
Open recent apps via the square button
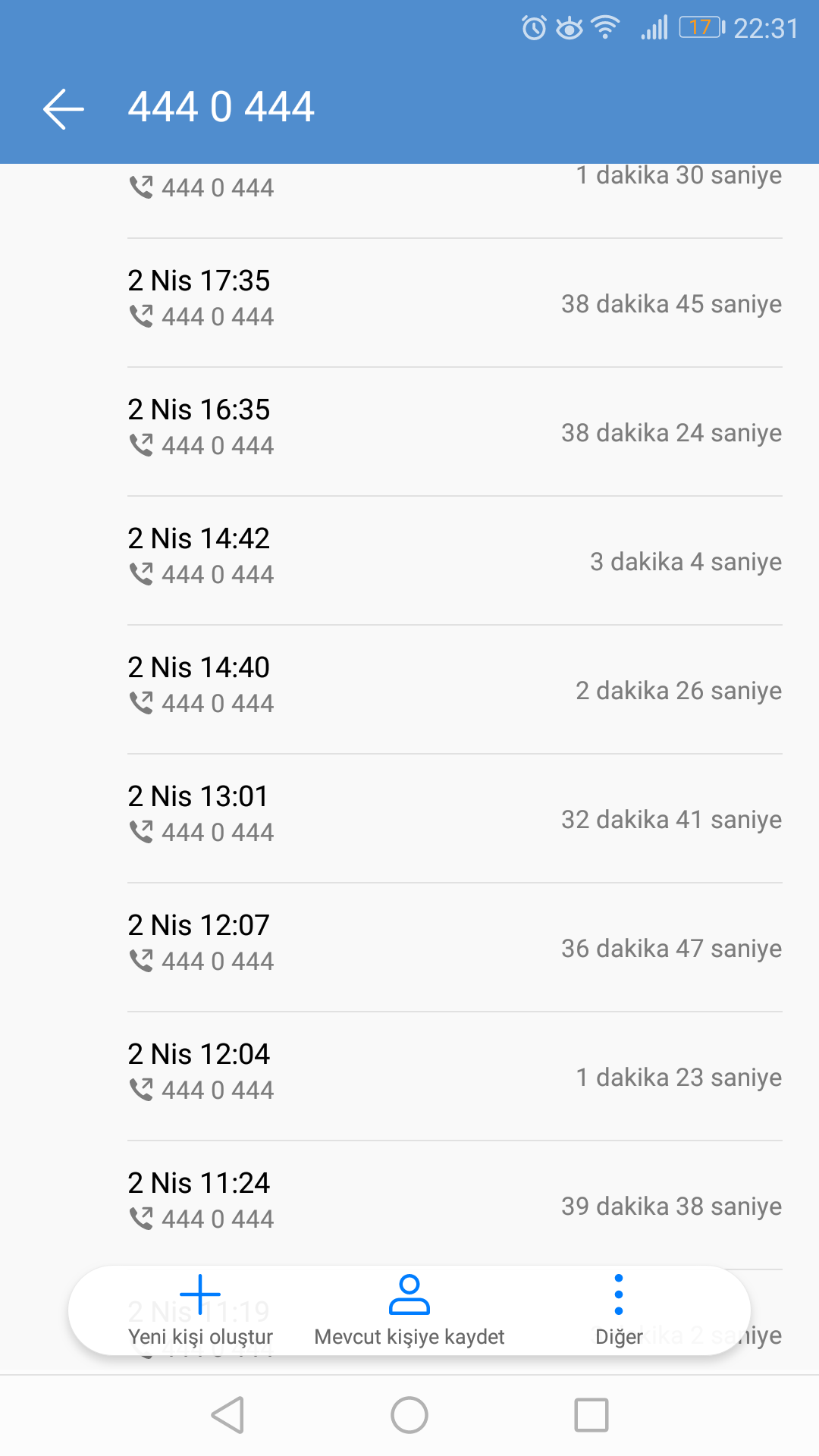tap(591, 1415)
